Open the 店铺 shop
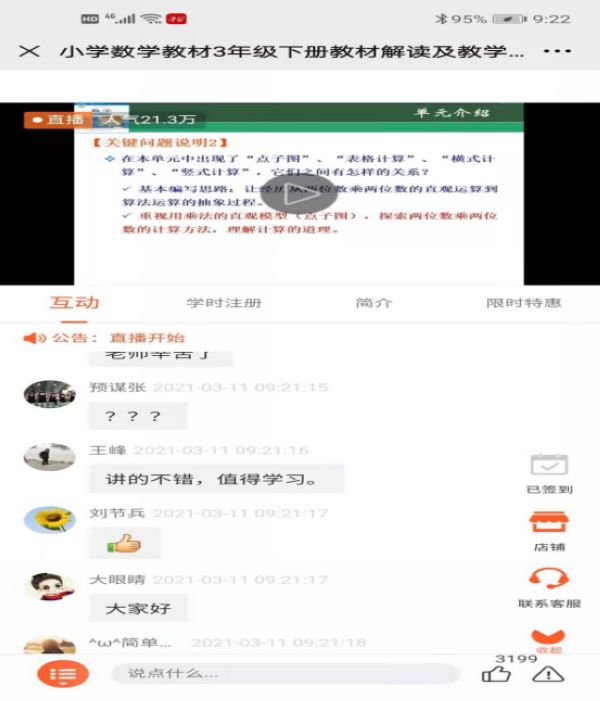 point(548,525)
